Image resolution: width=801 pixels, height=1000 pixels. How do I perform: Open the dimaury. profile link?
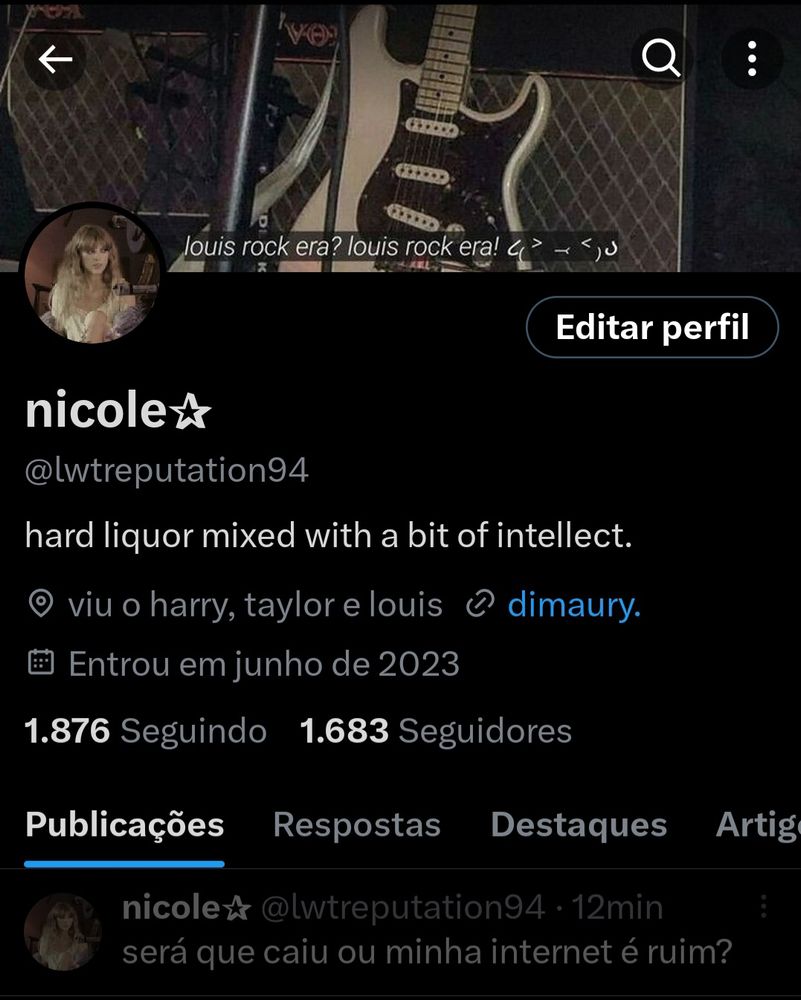(574, 605)
